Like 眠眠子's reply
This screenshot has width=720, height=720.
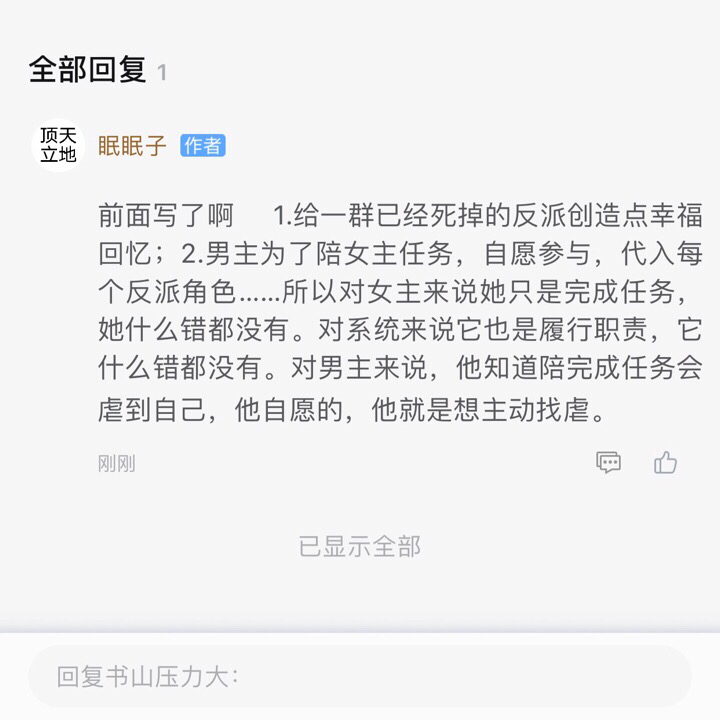tap(665, 462)
